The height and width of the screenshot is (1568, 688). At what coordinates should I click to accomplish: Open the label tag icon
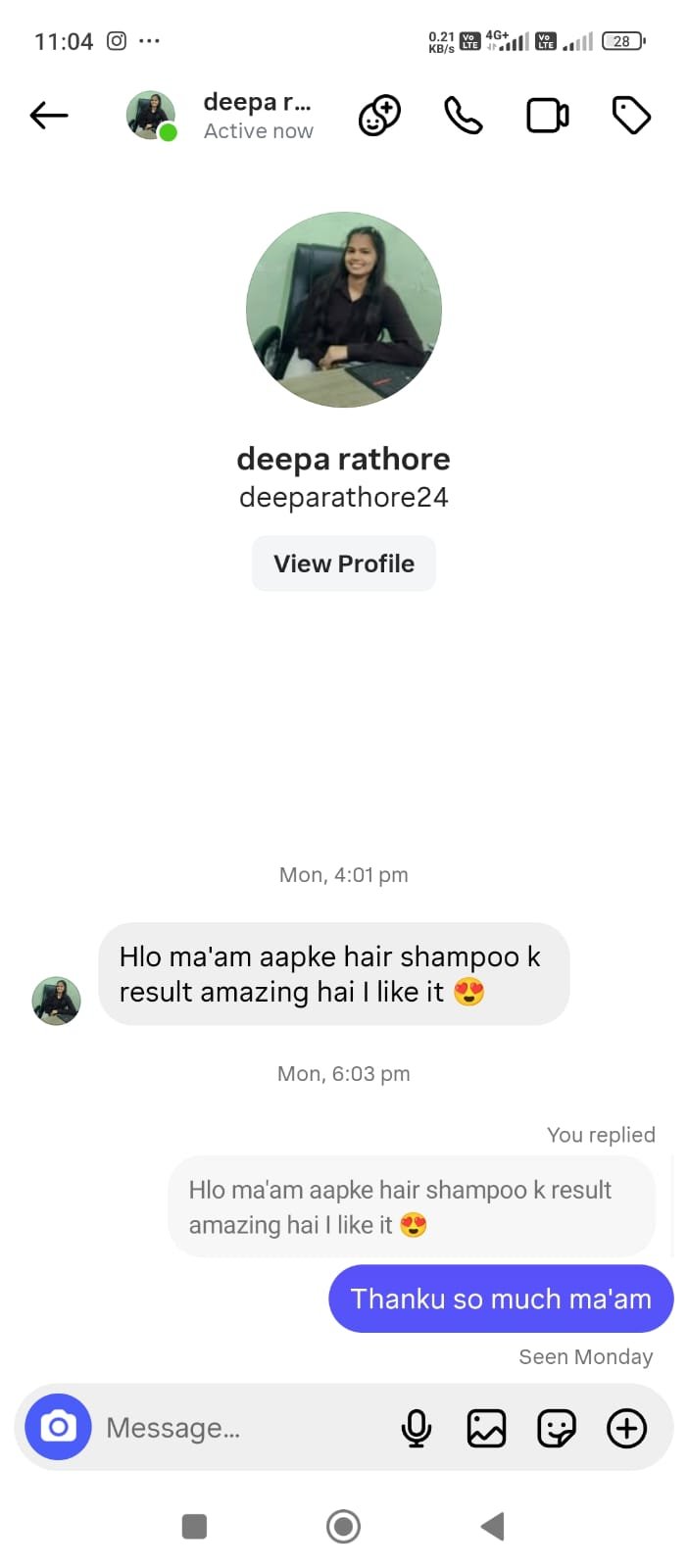coord(631,116)
